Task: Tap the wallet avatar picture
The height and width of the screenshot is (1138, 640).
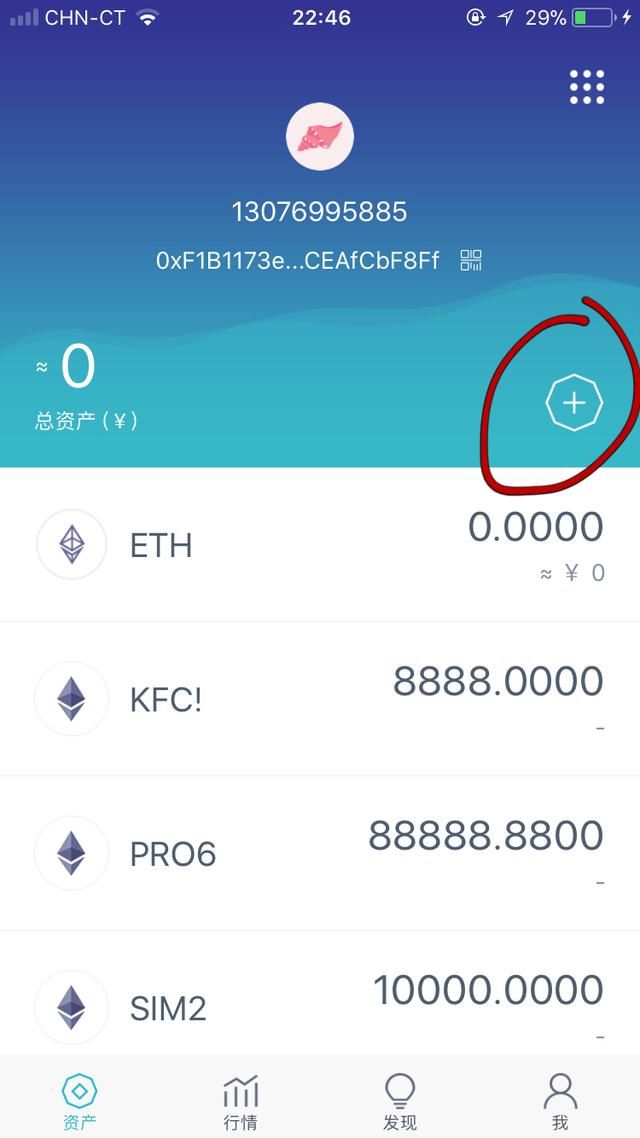Action: [320, 137]
